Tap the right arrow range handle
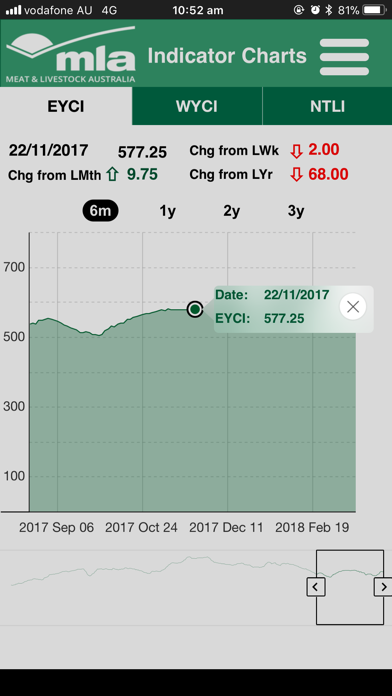Screen dimensions: 392x696 [383, 587]
